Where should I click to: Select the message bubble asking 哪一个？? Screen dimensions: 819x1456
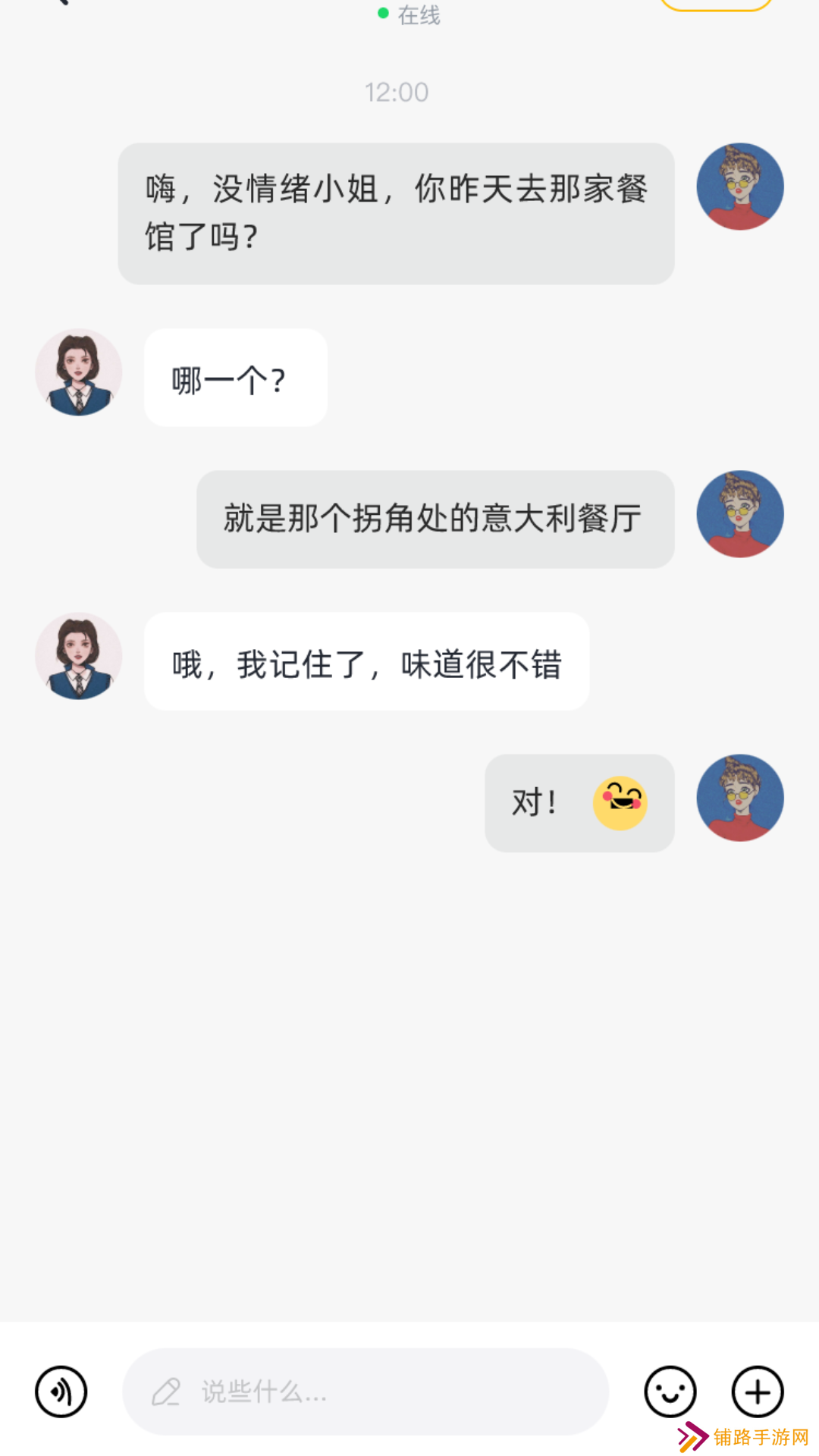235,378
